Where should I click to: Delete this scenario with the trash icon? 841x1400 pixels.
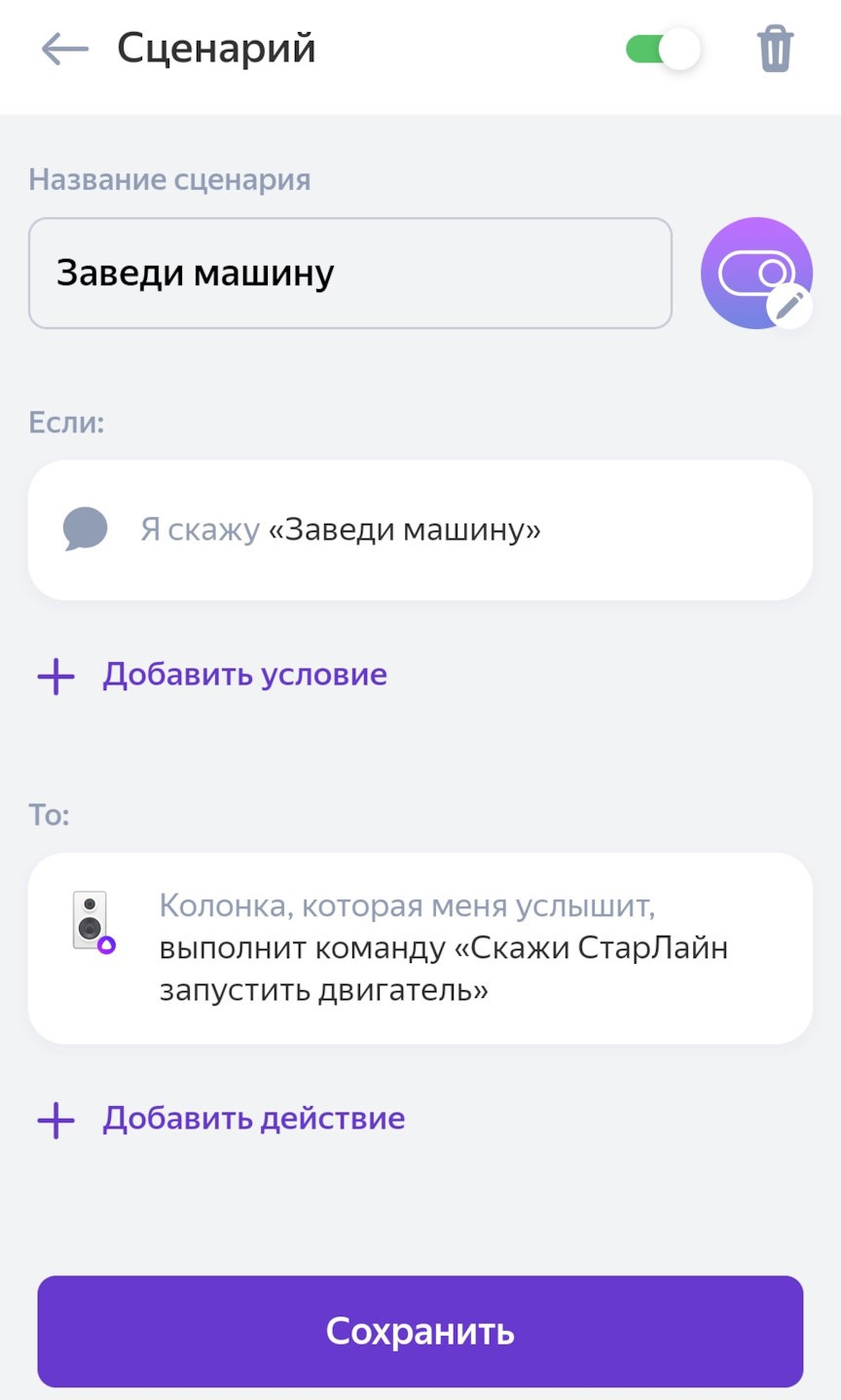[775, 49]
